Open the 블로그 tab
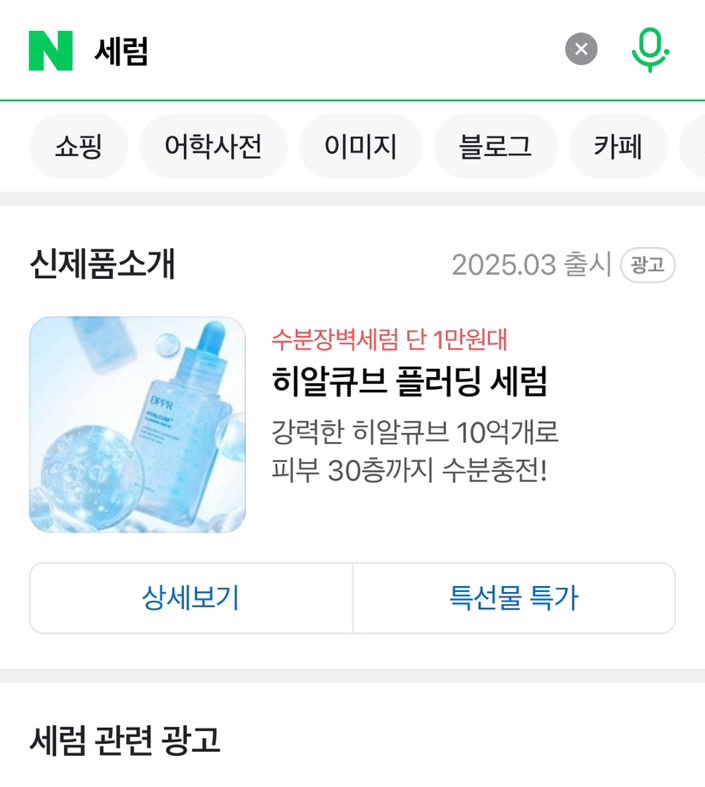 pos(495,147)
